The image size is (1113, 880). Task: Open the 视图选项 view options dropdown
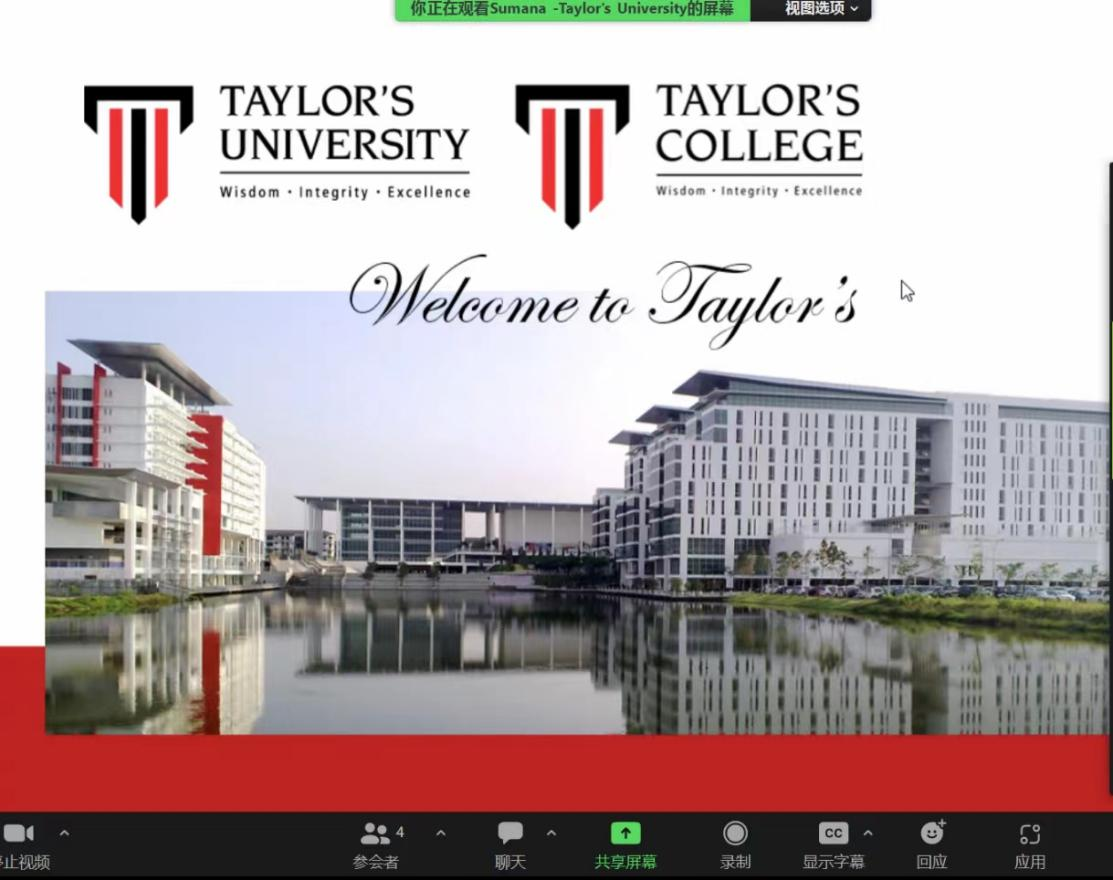pos(821,9)
